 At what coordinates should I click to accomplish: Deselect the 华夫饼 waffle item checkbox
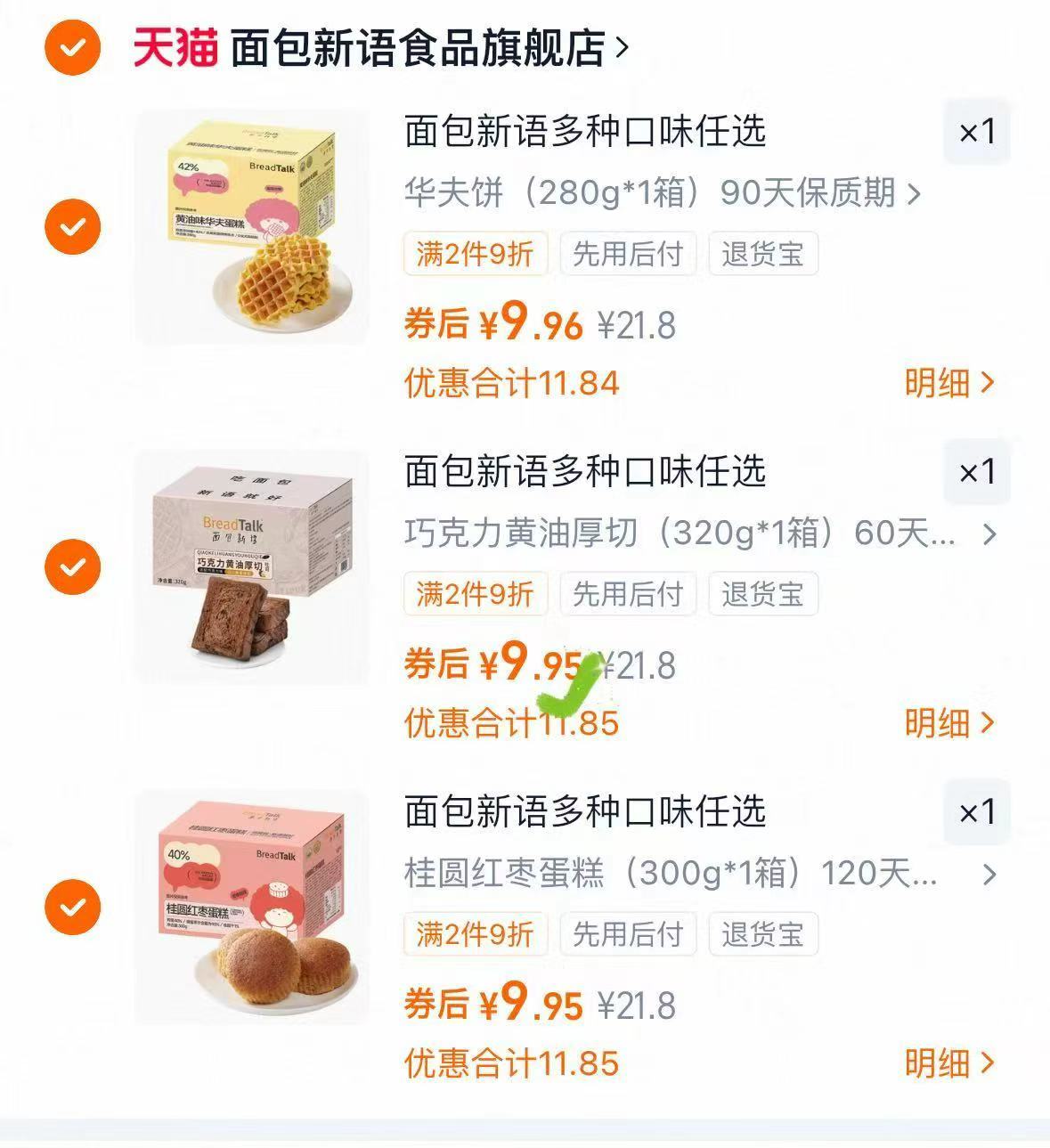tap(71, 225)
